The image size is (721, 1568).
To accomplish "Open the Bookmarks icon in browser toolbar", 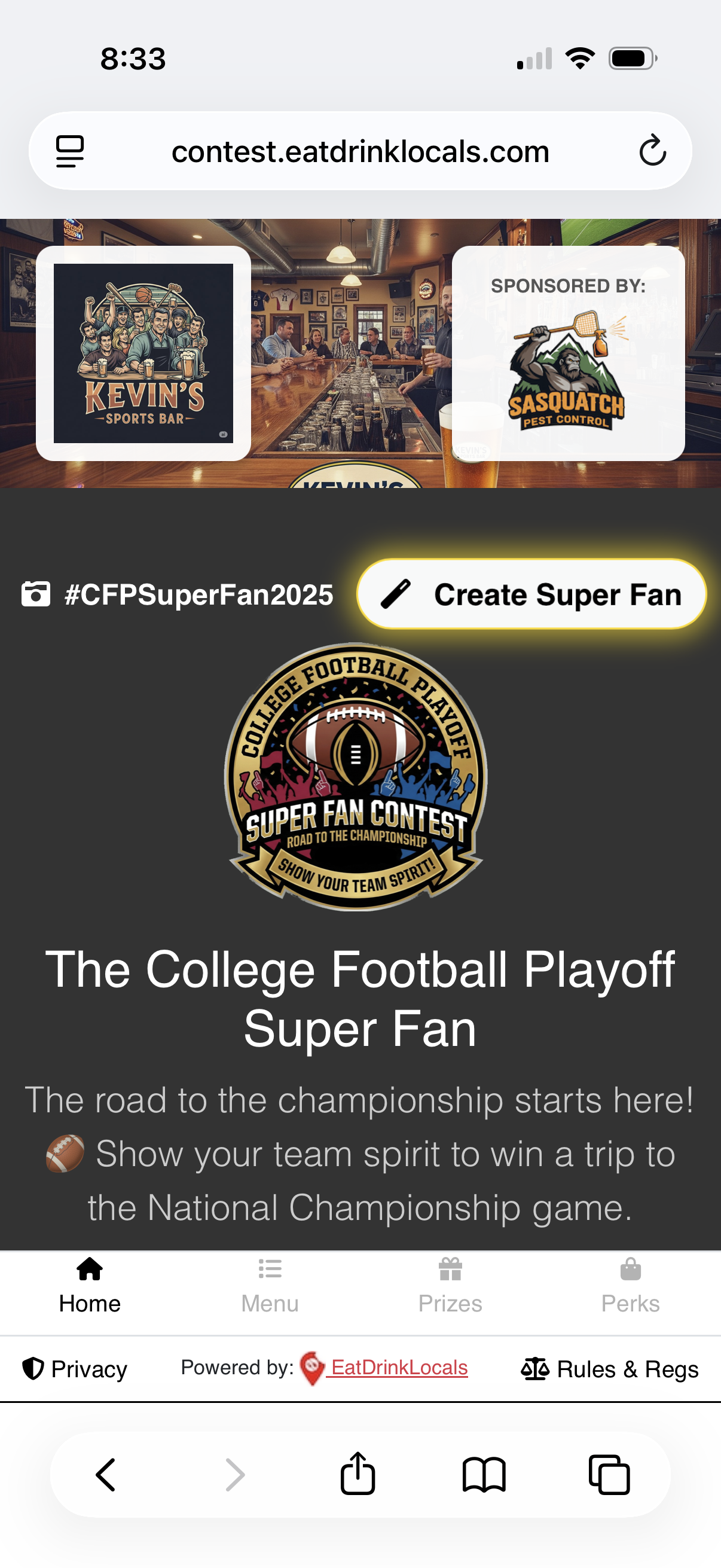I will 484,1475.
